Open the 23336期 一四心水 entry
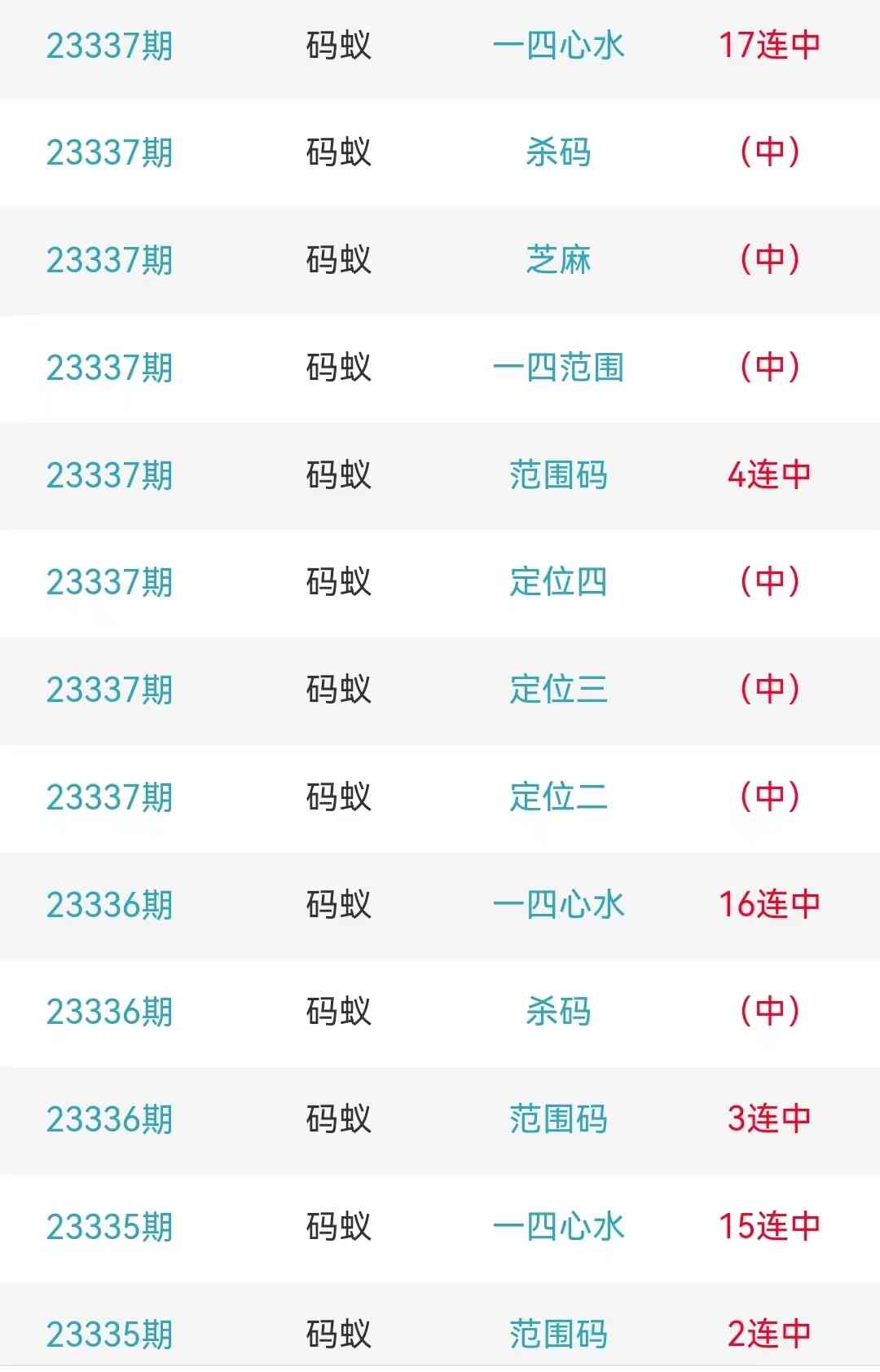 click(x=558, y=905)
